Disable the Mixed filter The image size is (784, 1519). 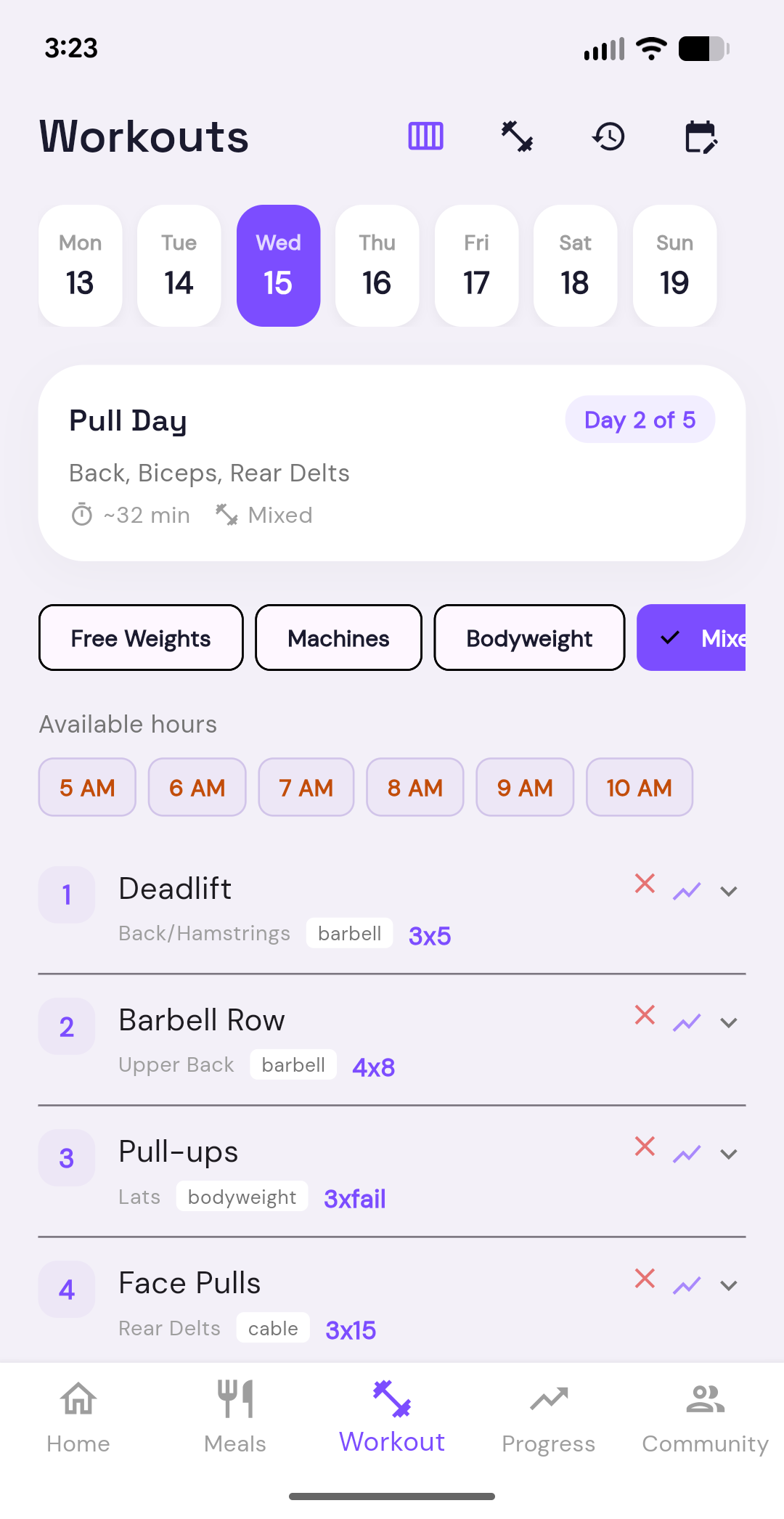coord(708,638)
